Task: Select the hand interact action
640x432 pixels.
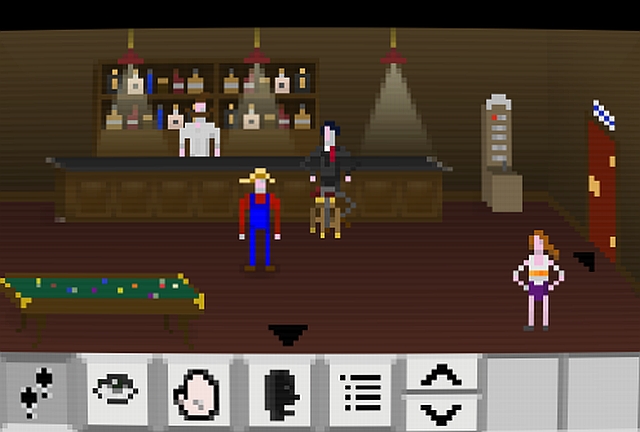Action: [199, 388]
